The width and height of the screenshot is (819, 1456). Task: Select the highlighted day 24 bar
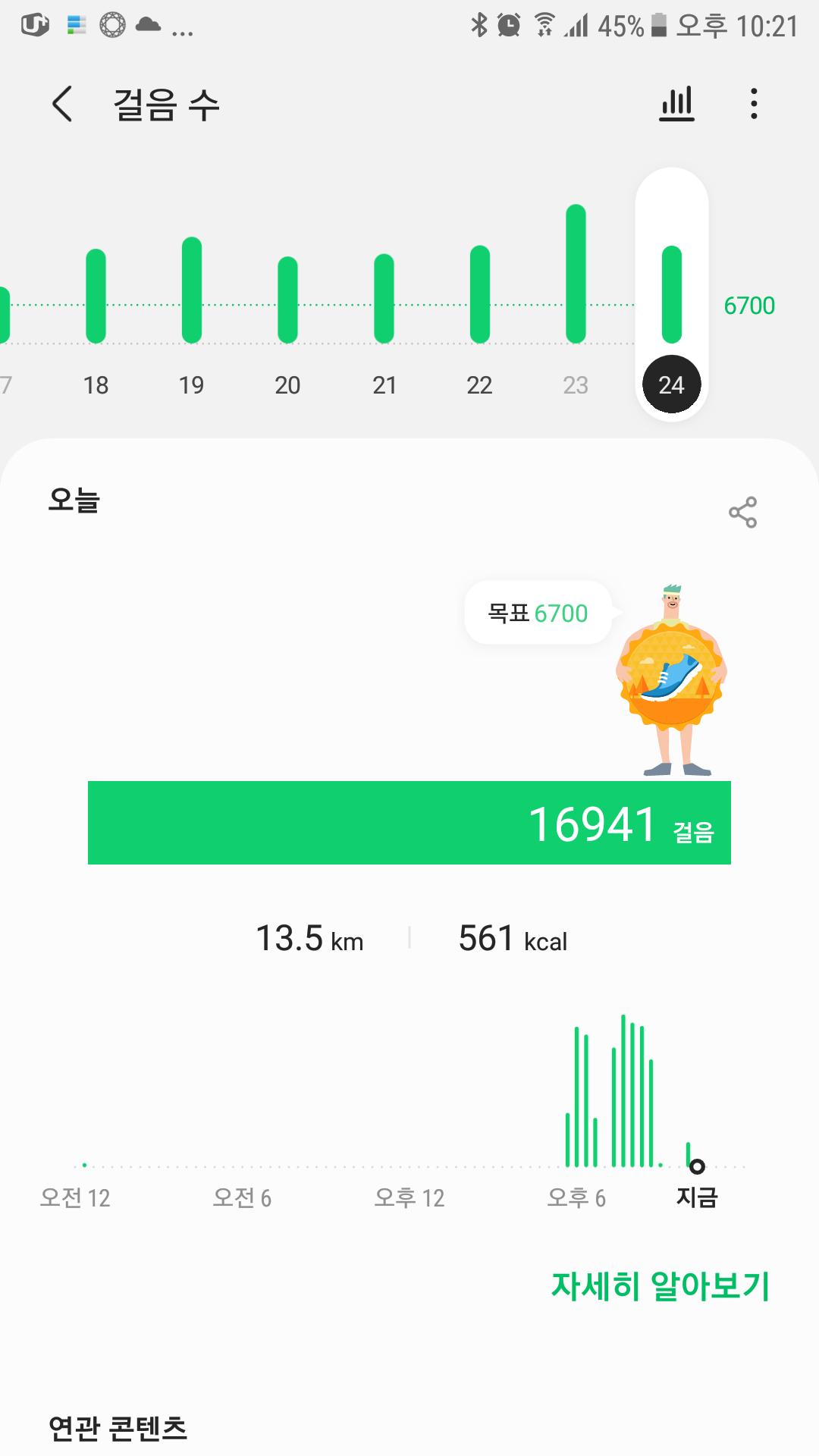[671, 294]
